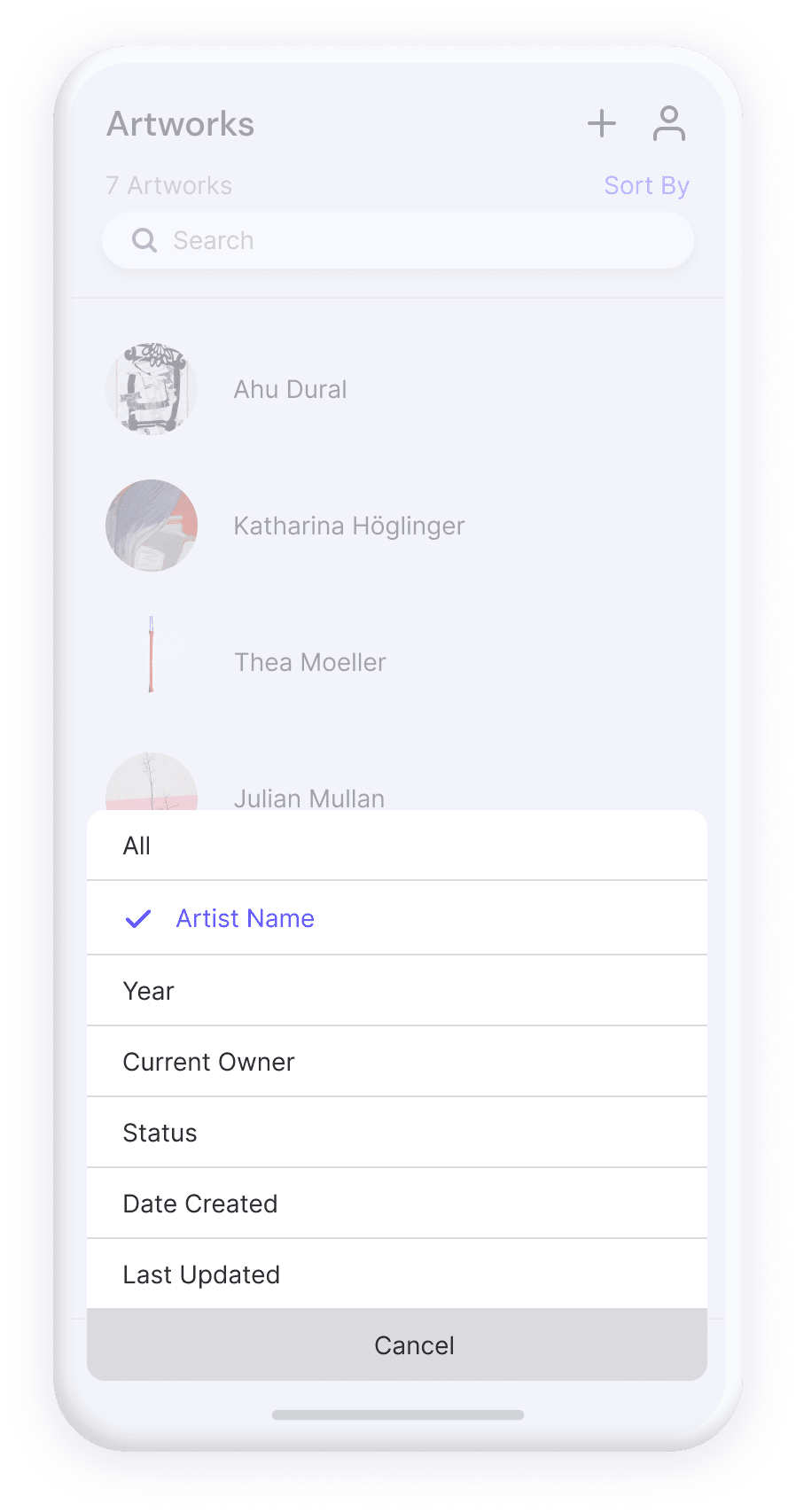Choose Artist Name sorting

coord(396,918)
